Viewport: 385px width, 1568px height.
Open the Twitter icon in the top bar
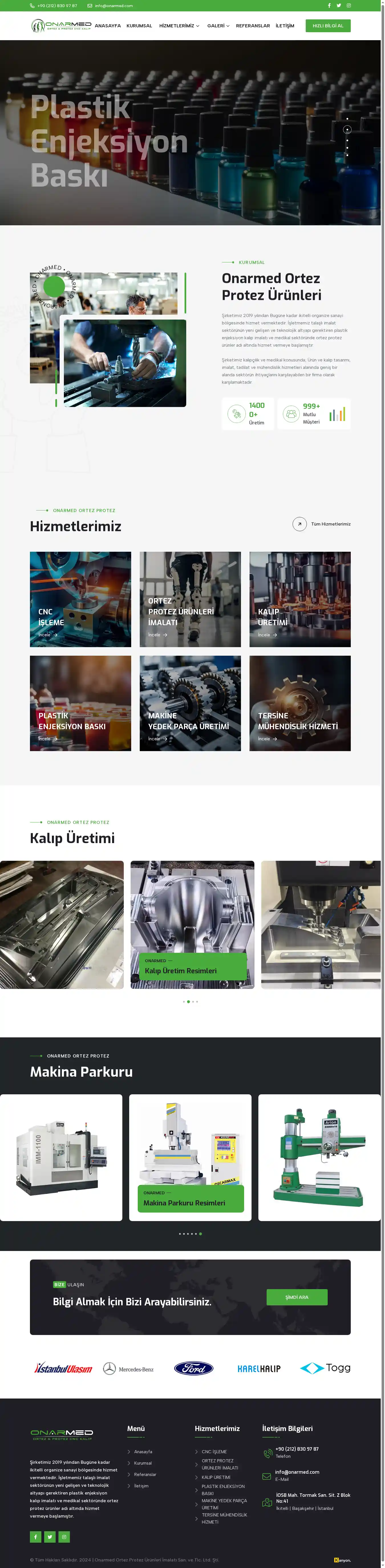[x=339, y=5]
